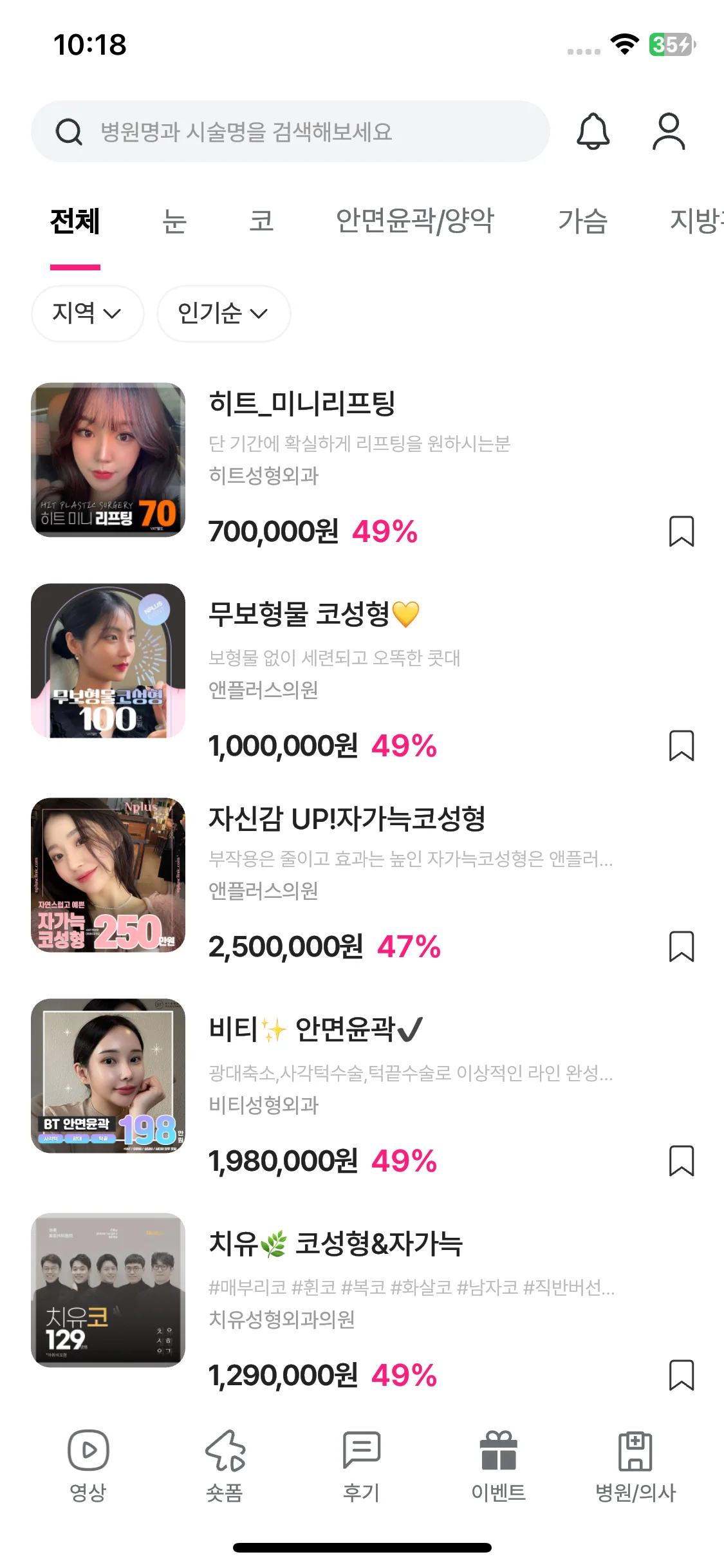Save the 치유 코성형&자가늑 listing
The width and height of the screenshot is (724, 1568).
681,1376
